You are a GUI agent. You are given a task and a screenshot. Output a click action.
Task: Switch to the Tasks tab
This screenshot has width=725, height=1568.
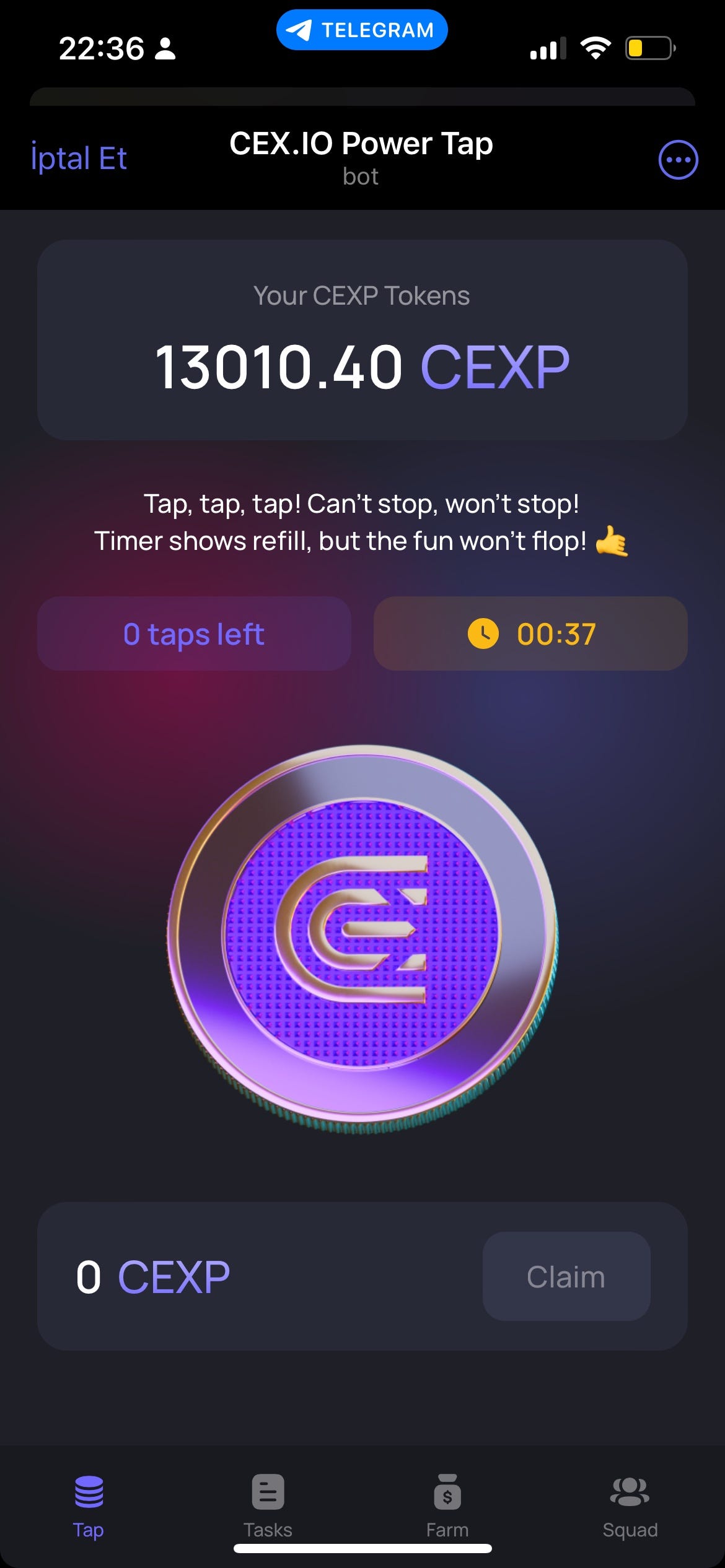(268, 1505)
